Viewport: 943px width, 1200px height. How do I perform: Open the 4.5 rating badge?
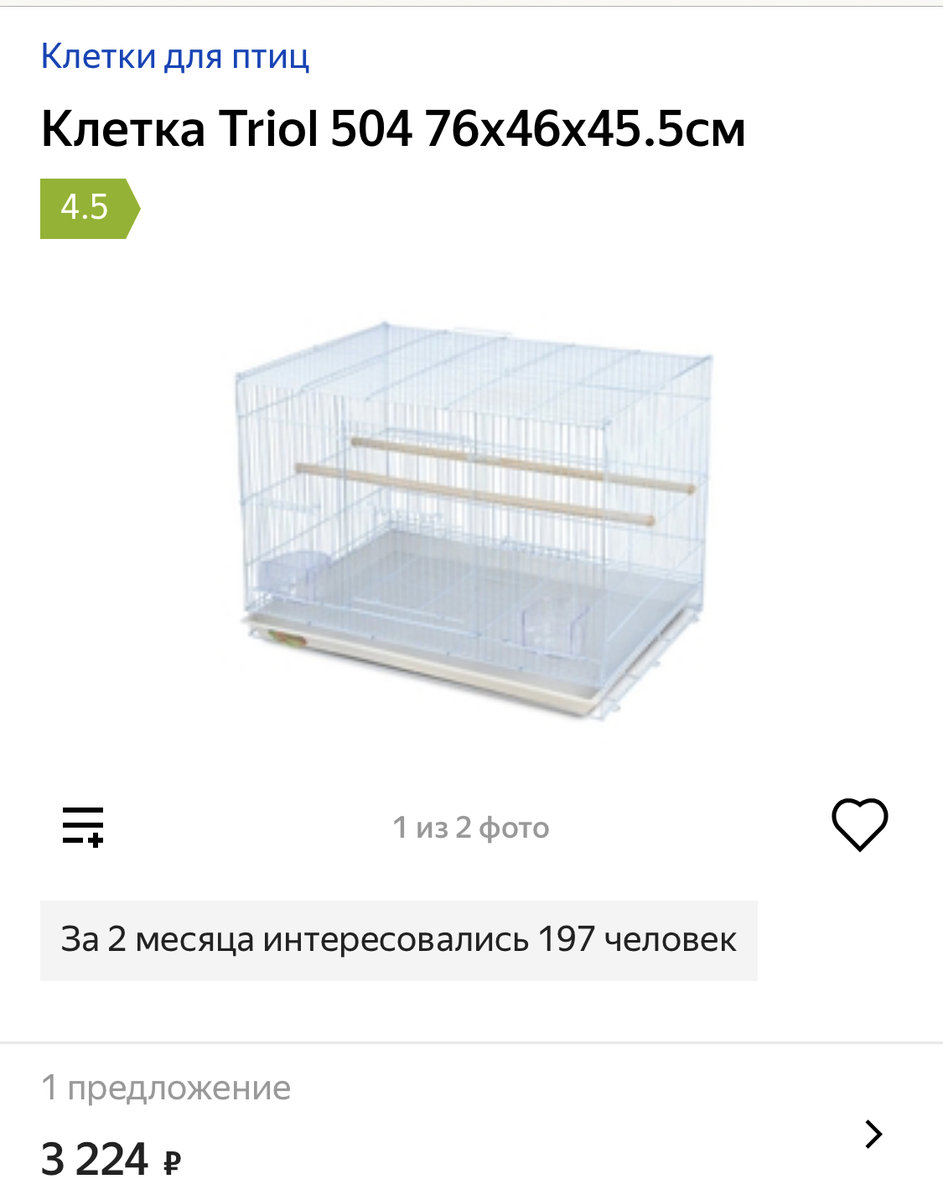point(87,208)
